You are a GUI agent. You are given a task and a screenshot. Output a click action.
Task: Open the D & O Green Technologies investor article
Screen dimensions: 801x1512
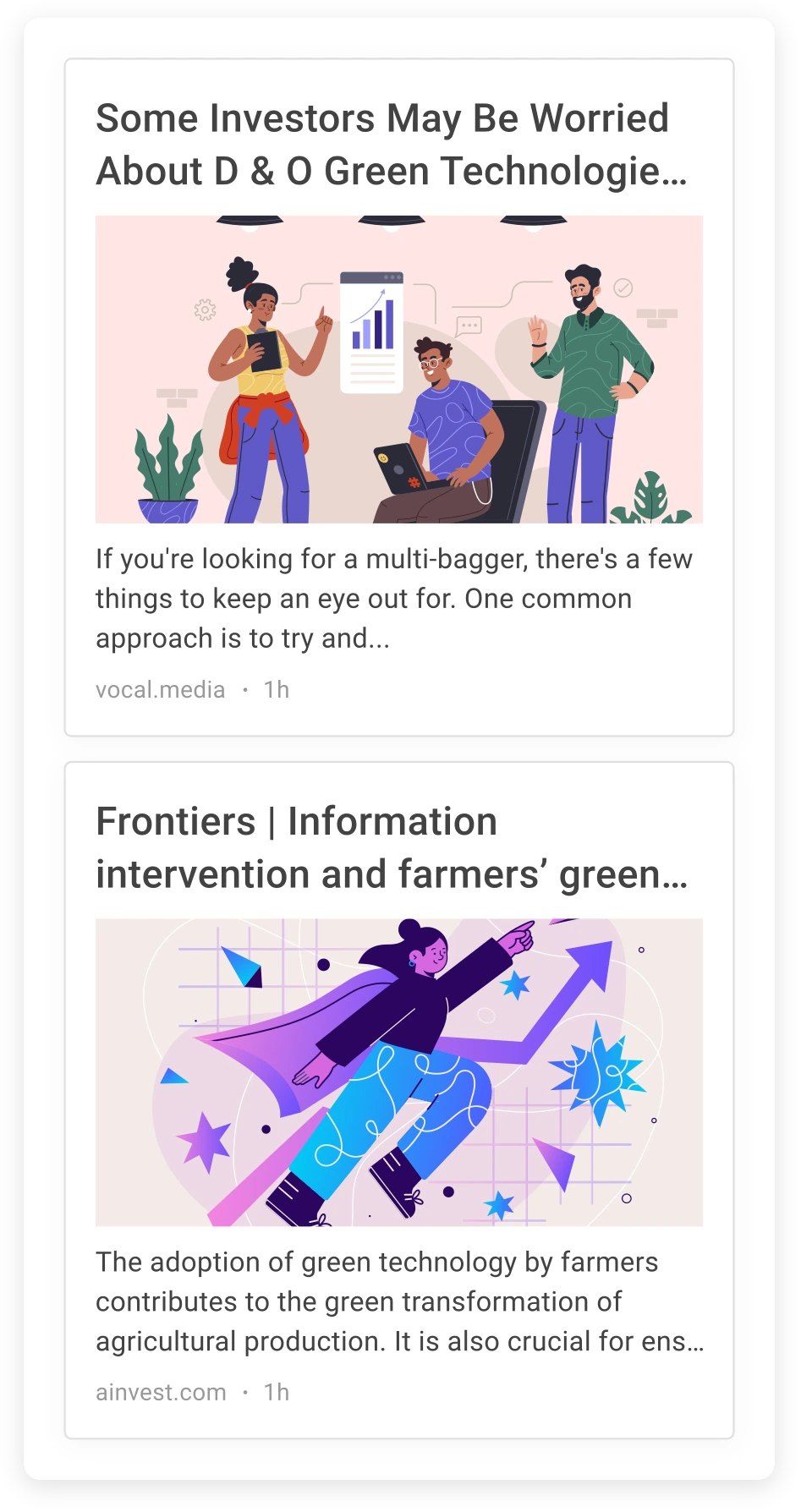click(x=391, y=145)
